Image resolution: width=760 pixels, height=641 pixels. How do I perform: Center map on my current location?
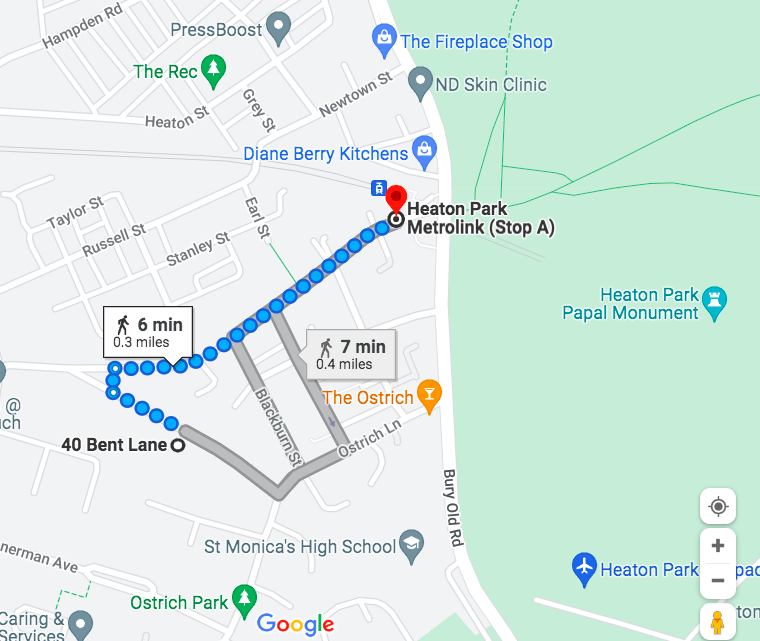(718, 507)
